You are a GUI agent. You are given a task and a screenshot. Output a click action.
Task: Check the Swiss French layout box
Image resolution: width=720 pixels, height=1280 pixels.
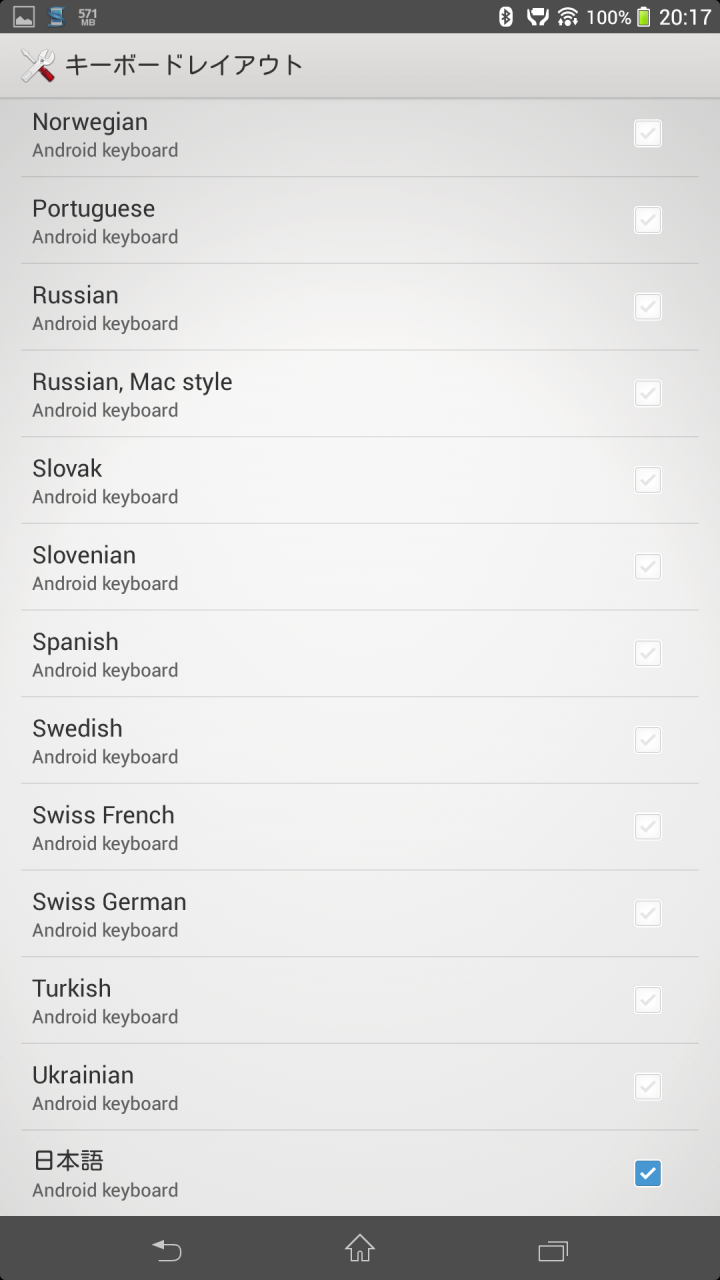tap(648, 826)
